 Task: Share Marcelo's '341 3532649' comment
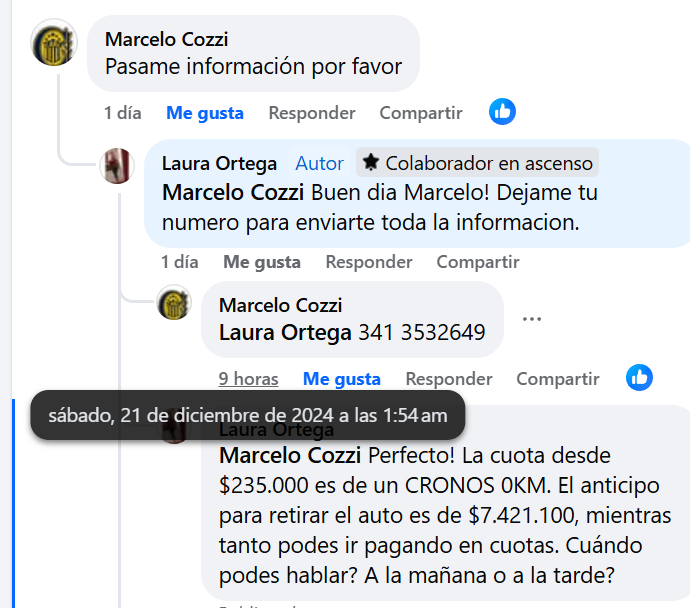[x=557, y=379]
